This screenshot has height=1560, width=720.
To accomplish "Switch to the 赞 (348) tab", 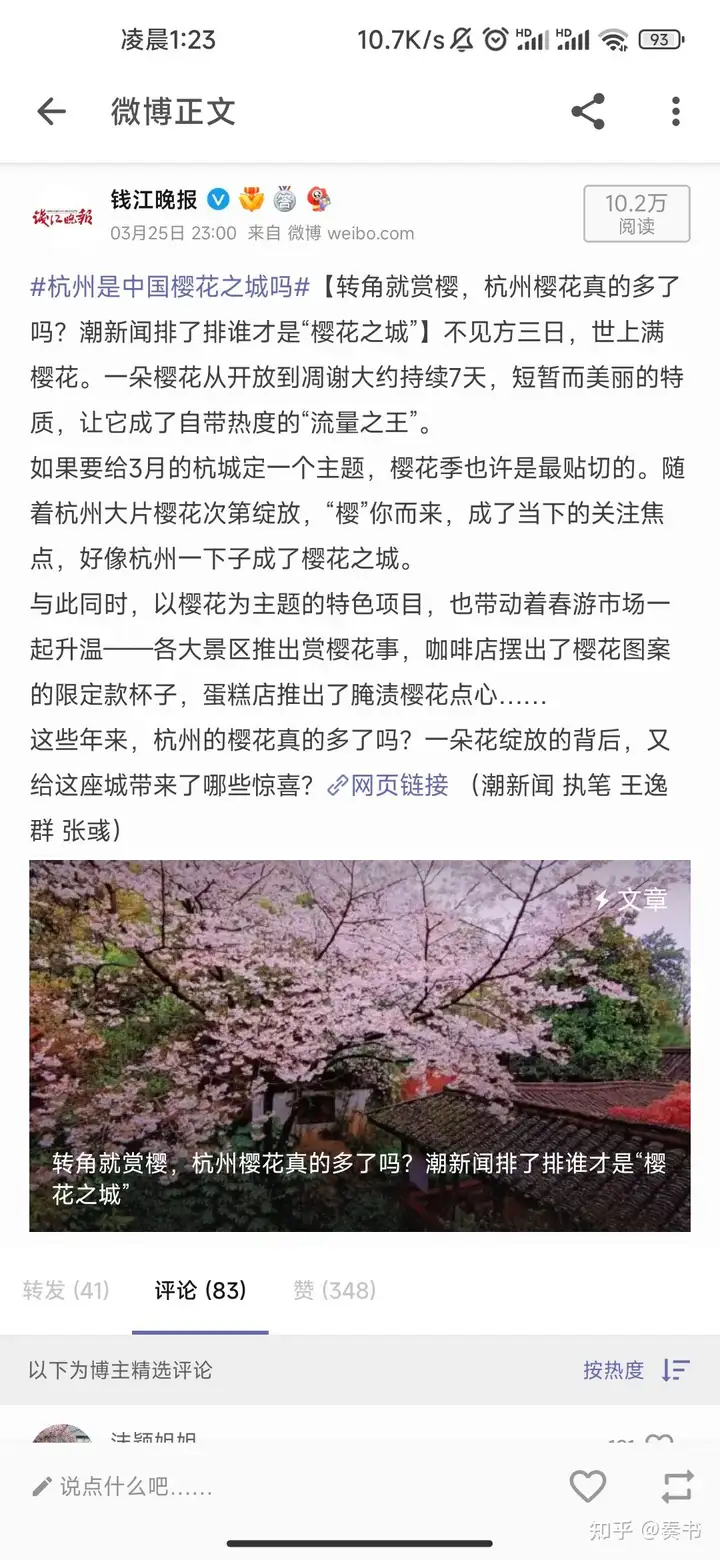I will pyautogui.click(x=334, y=1290).
